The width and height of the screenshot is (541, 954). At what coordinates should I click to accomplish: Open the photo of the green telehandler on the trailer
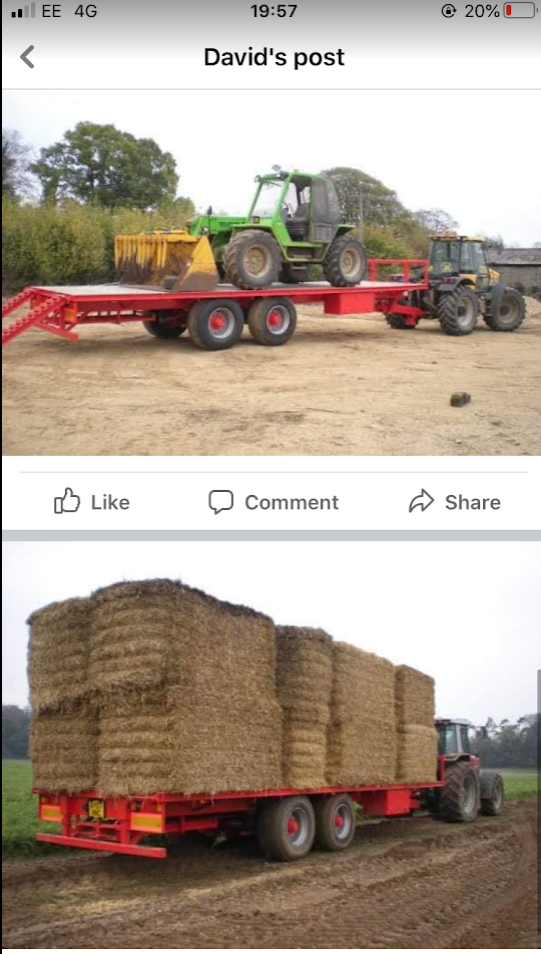click(x=271, y=273)
